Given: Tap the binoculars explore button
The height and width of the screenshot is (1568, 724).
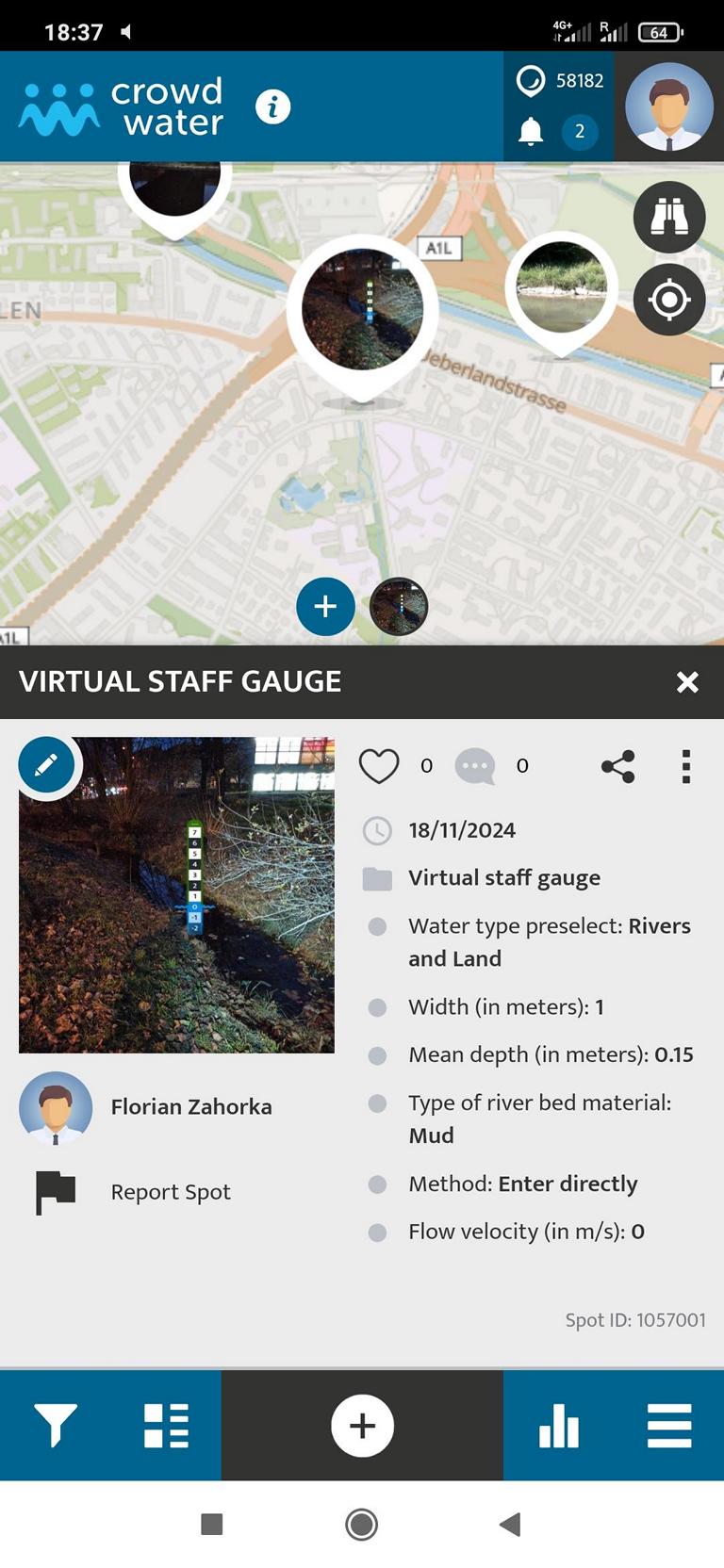Looking at the screenshot, I should [x=669, y=217].
